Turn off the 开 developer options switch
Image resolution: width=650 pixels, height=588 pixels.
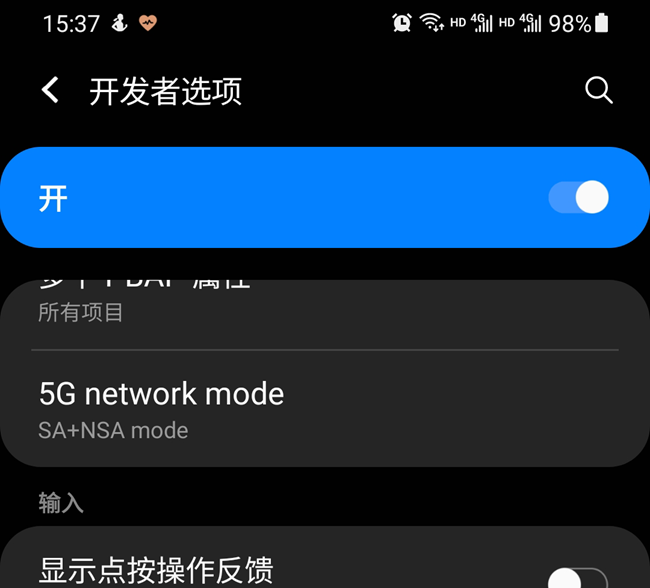578,197
